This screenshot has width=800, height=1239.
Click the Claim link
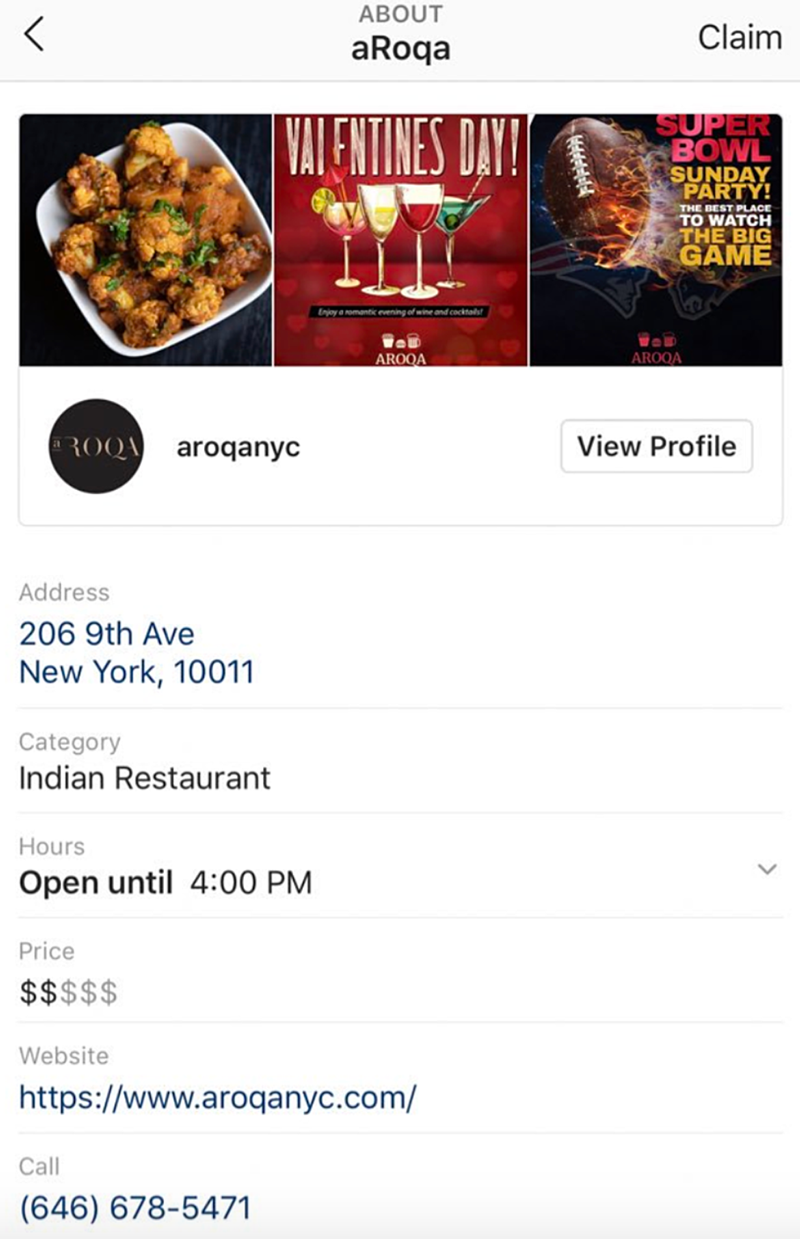[x=740, y=37]
